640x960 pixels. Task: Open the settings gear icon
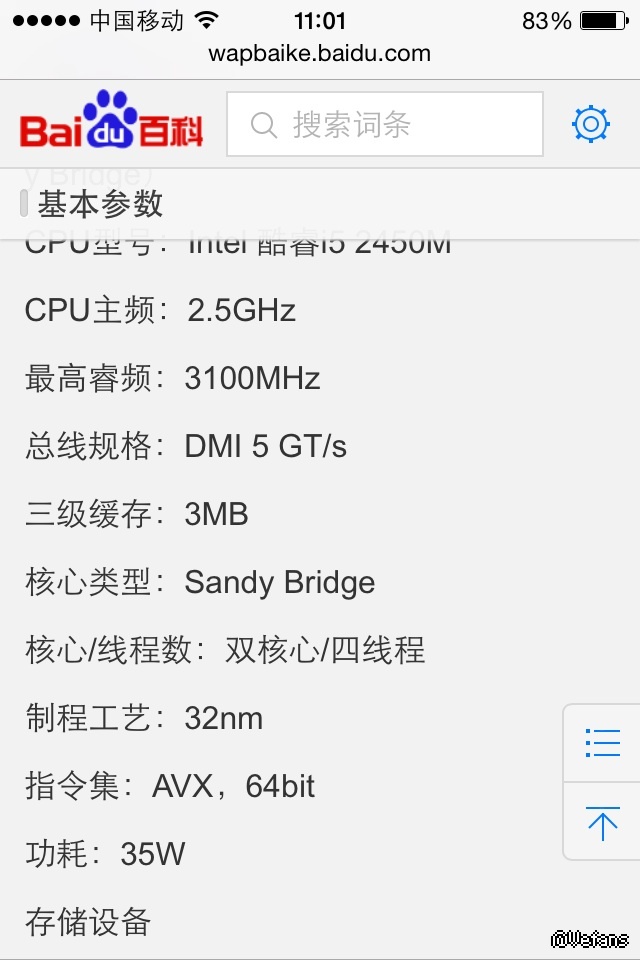point(590,124)
